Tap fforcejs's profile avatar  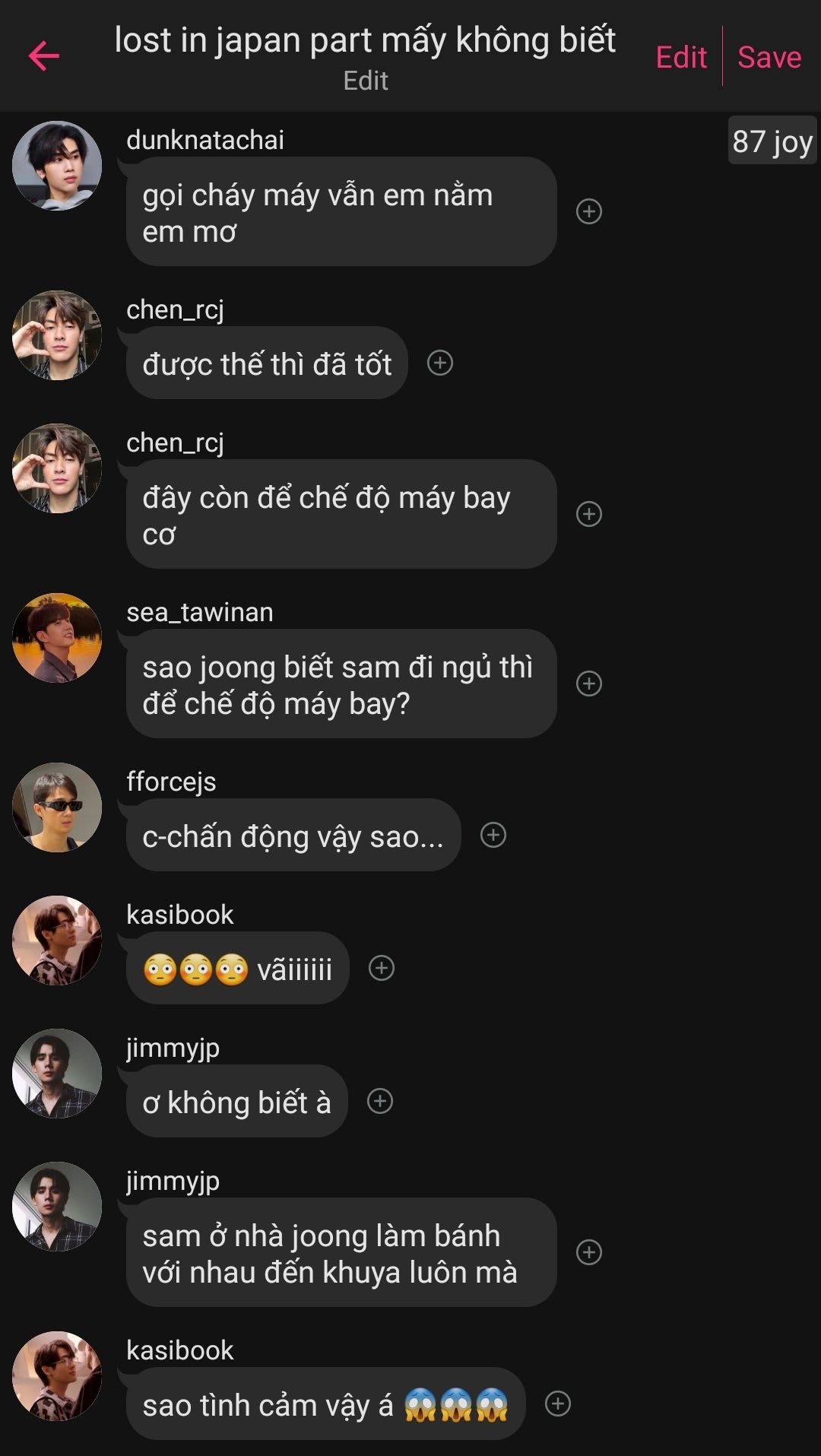57,807
